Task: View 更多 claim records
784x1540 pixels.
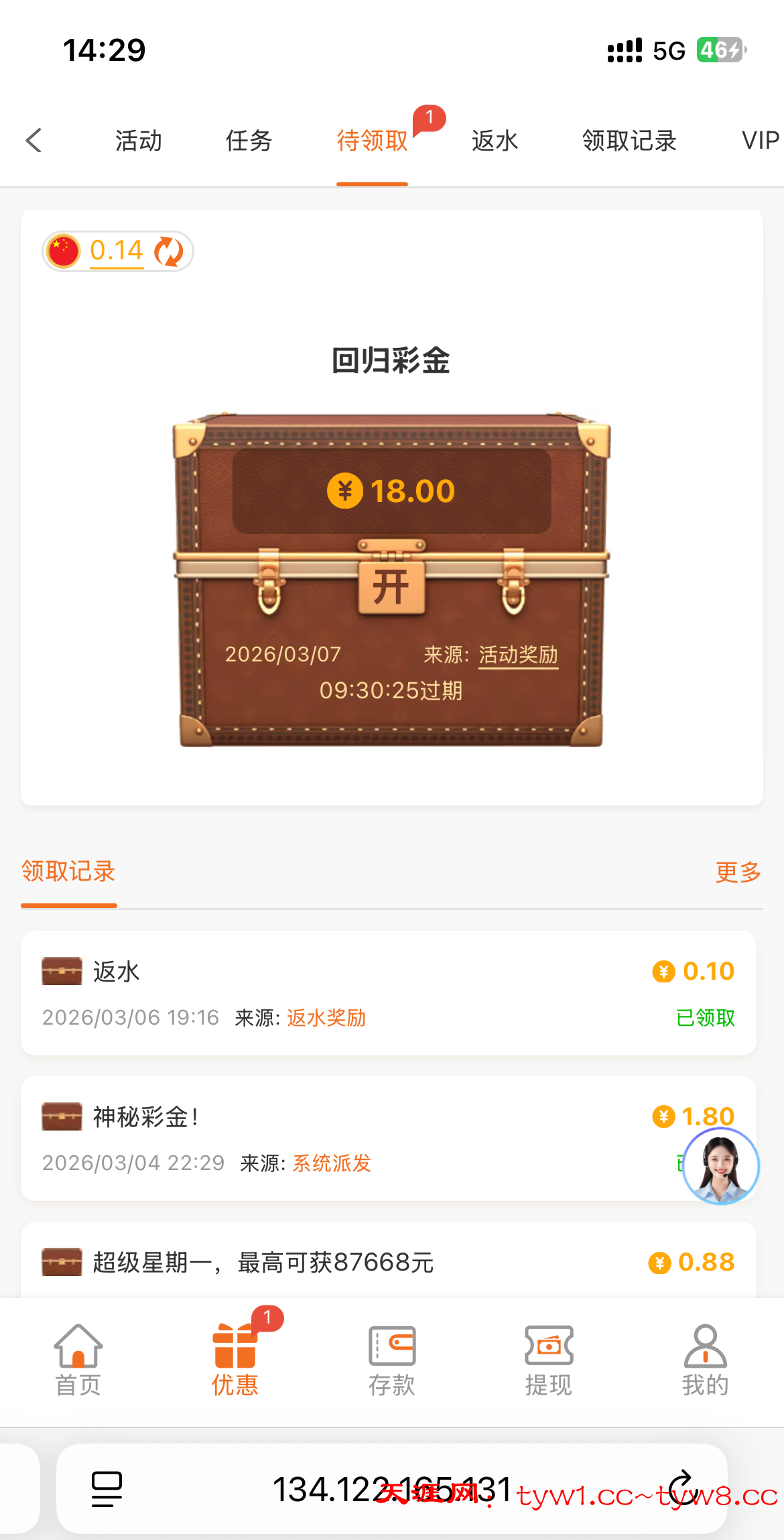Action: pos(738,872)
